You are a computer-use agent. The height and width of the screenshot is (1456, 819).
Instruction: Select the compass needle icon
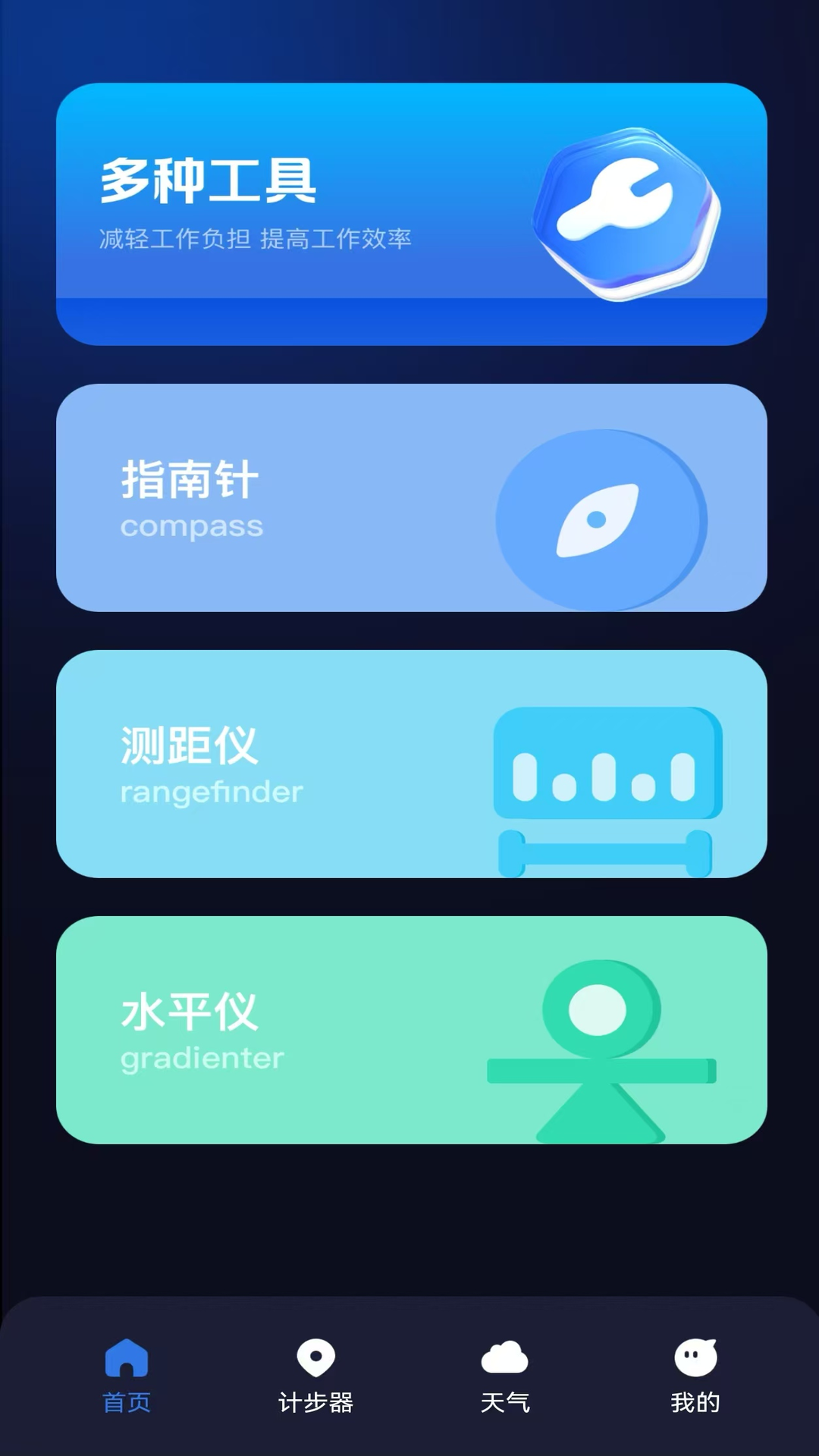click(599, 519)
